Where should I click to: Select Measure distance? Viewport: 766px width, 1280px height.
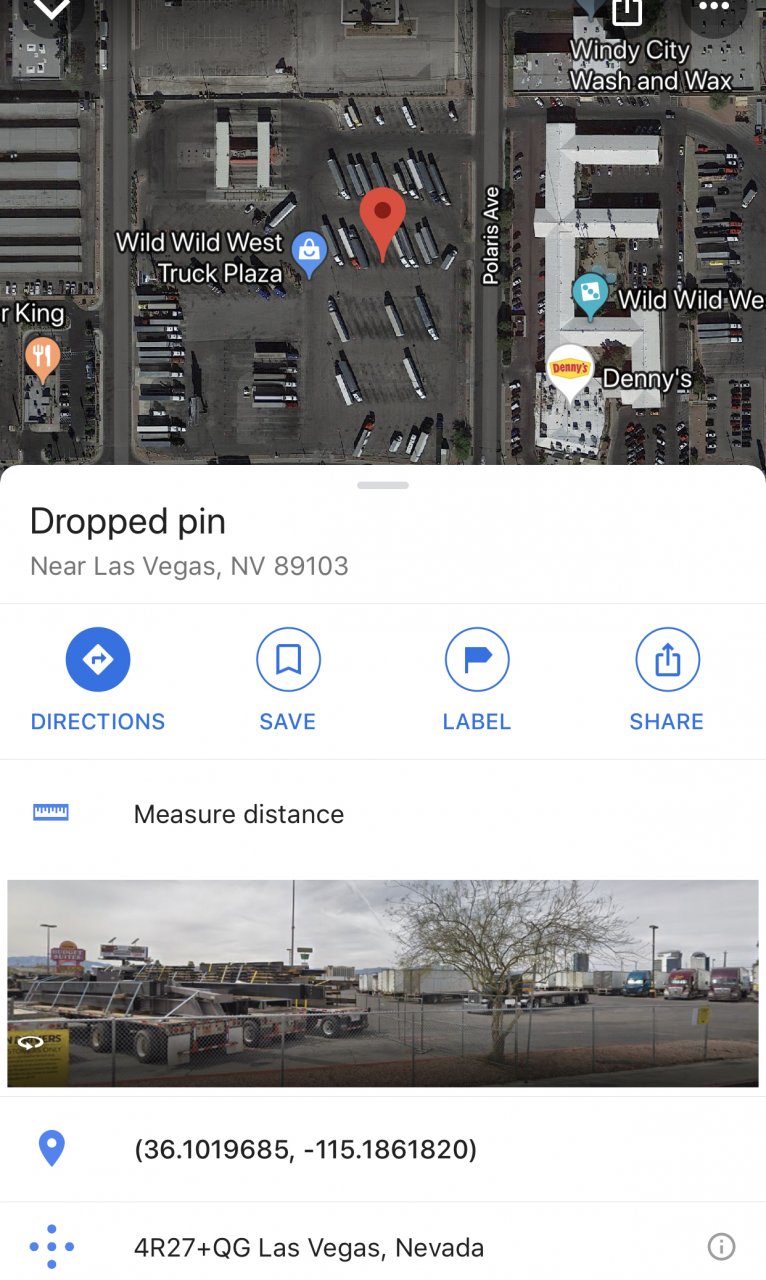coord(238,814)
